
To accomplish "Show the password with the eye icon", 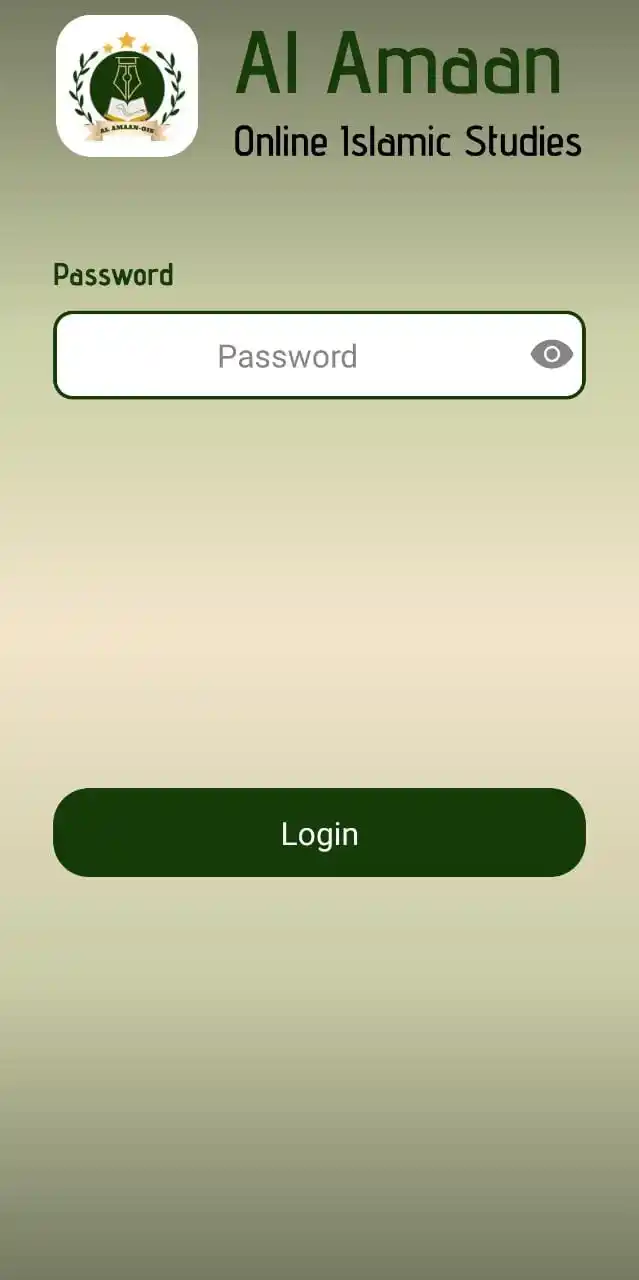I will pyautogui.click(x=551, y=354).
